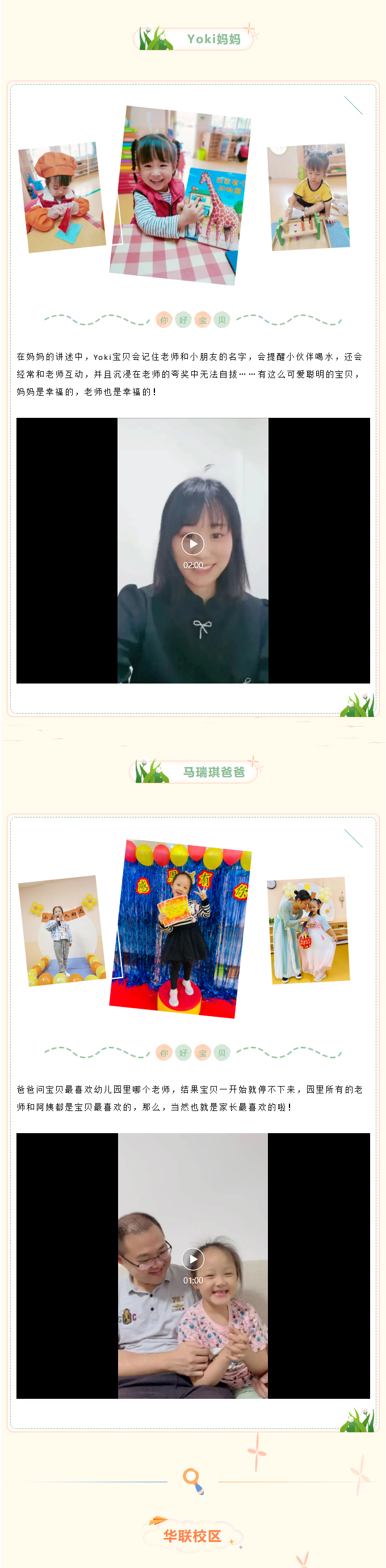Play the 02:00 video of Yoki's mom
Viewport: 386px width, 1568px height.
click(x=192, y=543)
